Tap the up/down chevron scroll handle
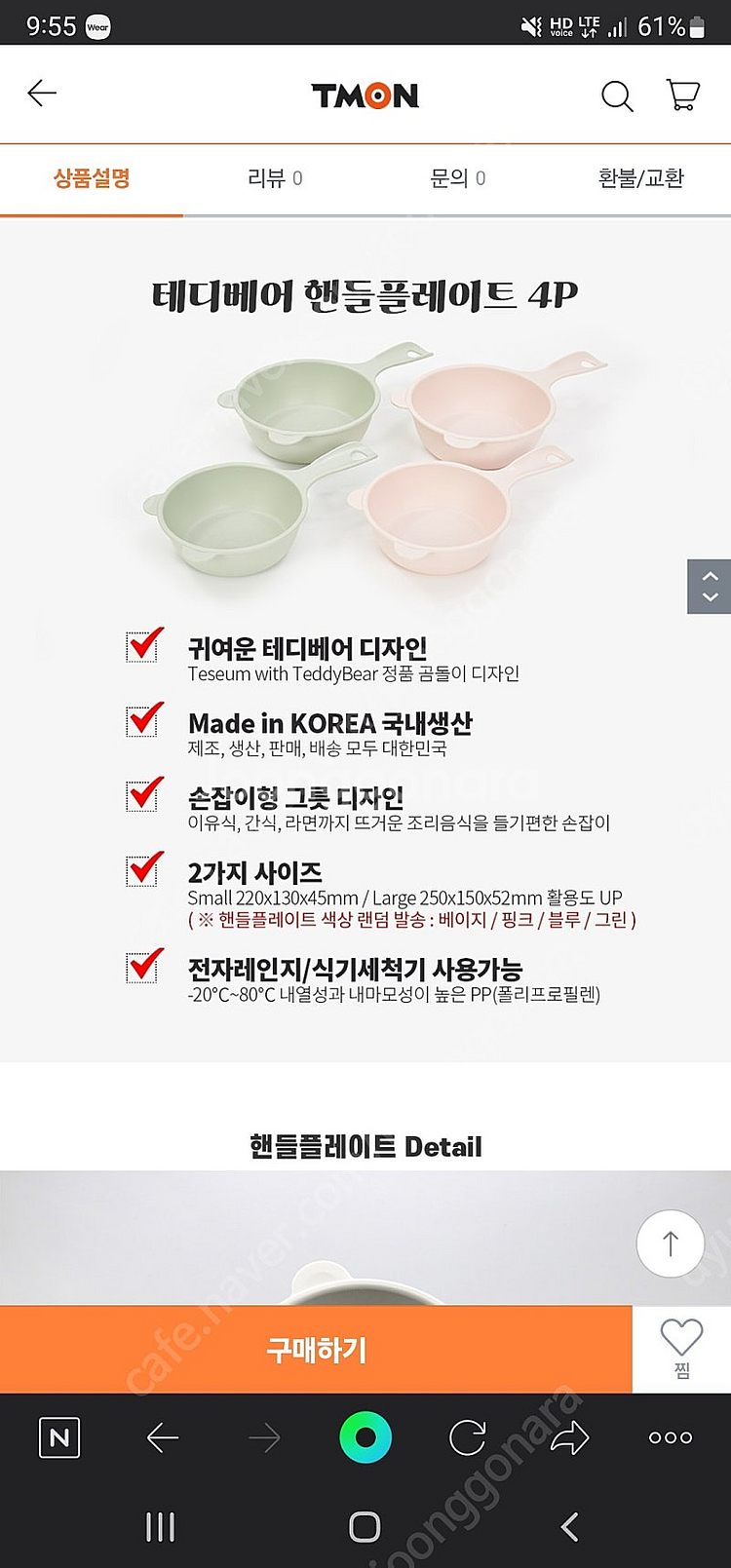Viewport: 731px width, 1568px height. (x=710, y=586)
